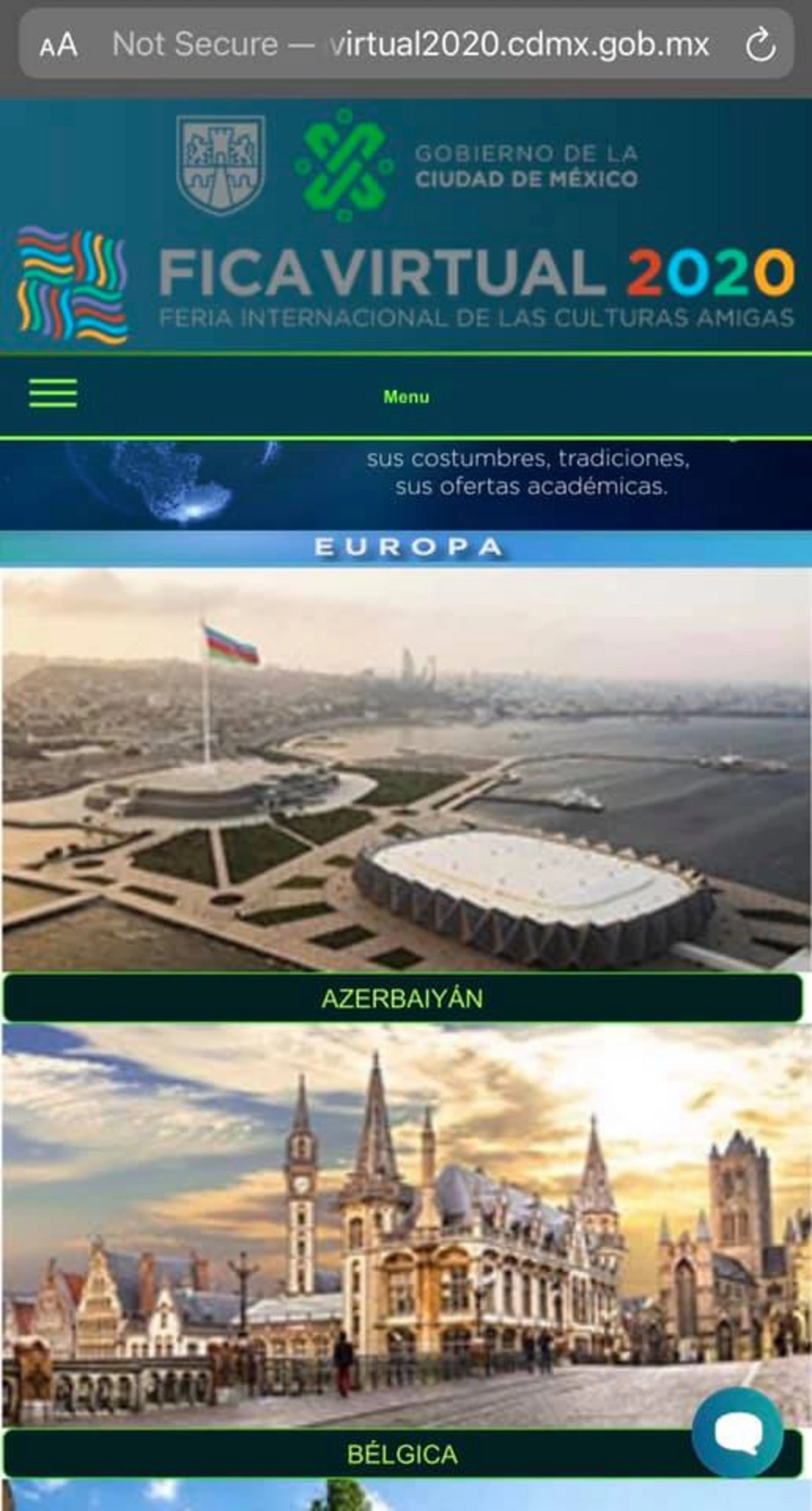
Task: Reload the page in Safari
Action: click(760, 45)
